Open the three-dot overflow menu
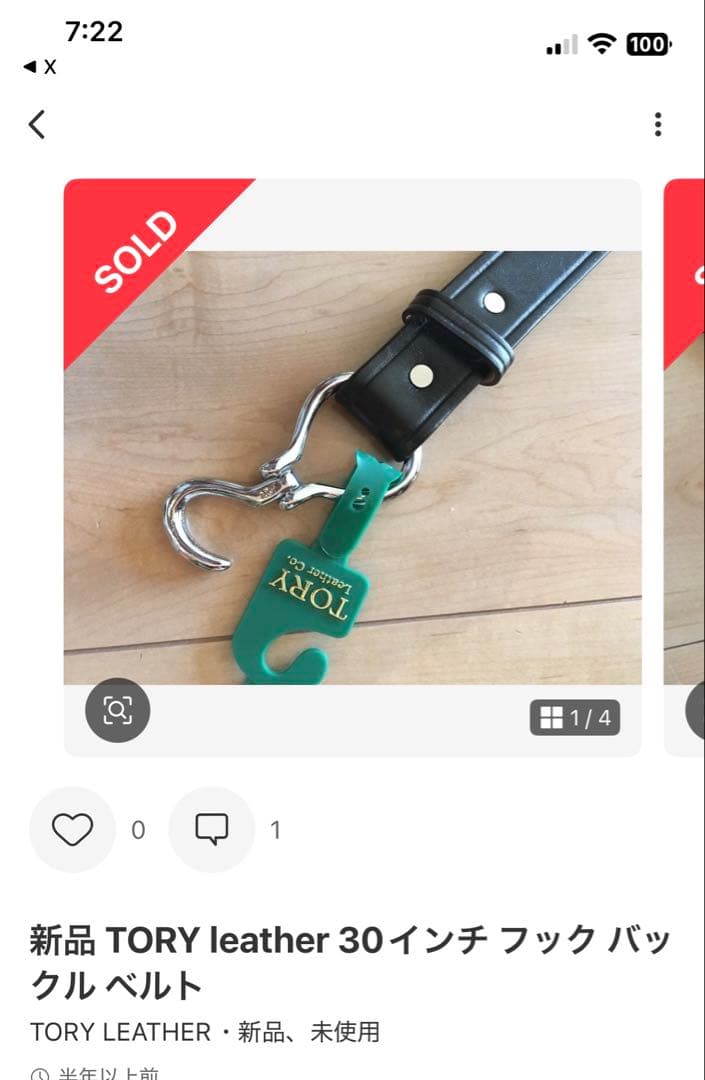Viewport: 705px width, 1080px height. [x=657, y=125]
